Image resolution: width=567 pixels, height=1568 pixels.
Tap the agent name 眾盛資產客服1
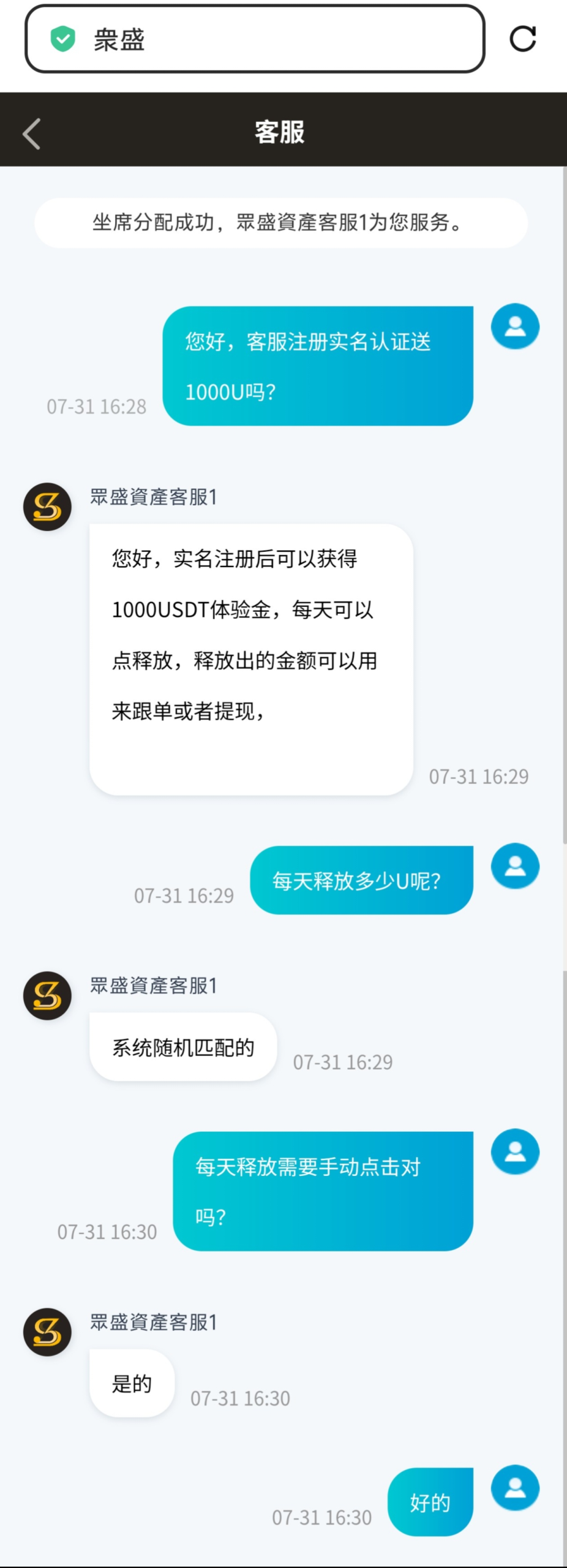152,497
